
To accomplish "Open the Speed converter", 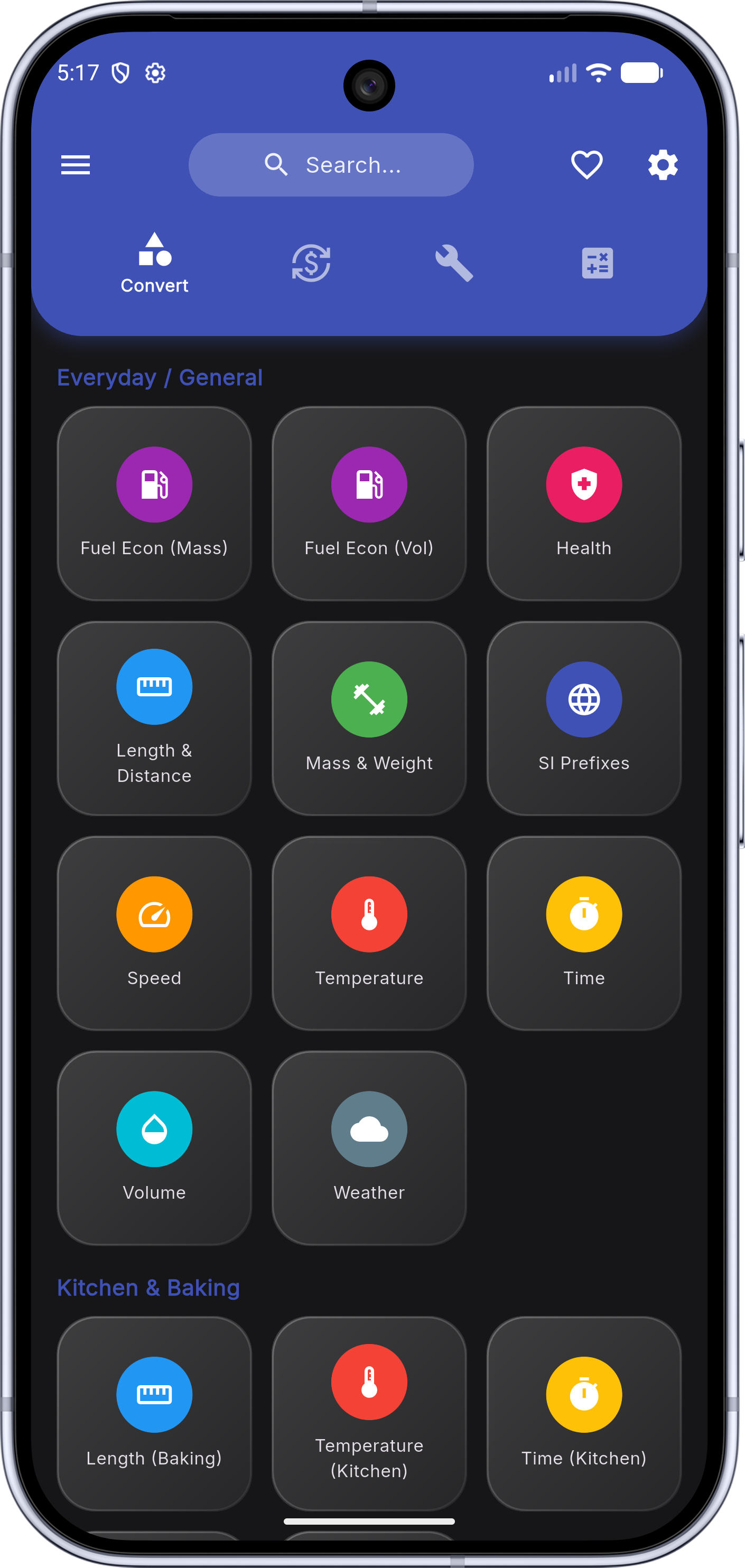I will (x=155, y=933).
